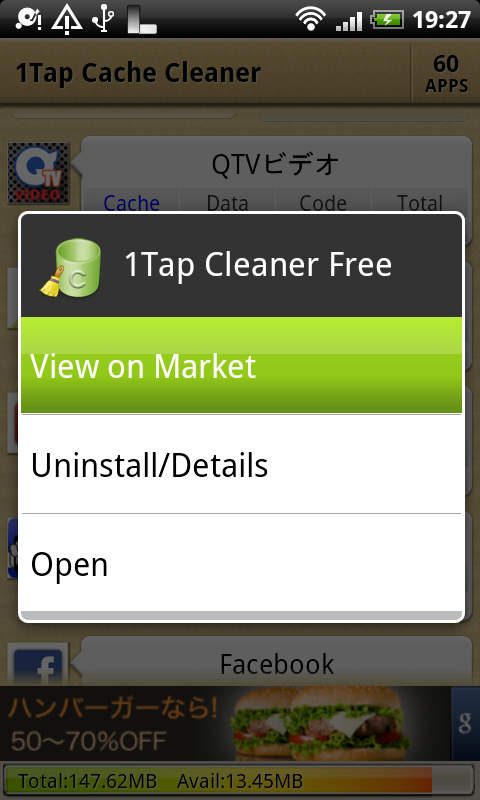Tap Open in the dialog
Screen dimensions: 480x800
(241, 563)
